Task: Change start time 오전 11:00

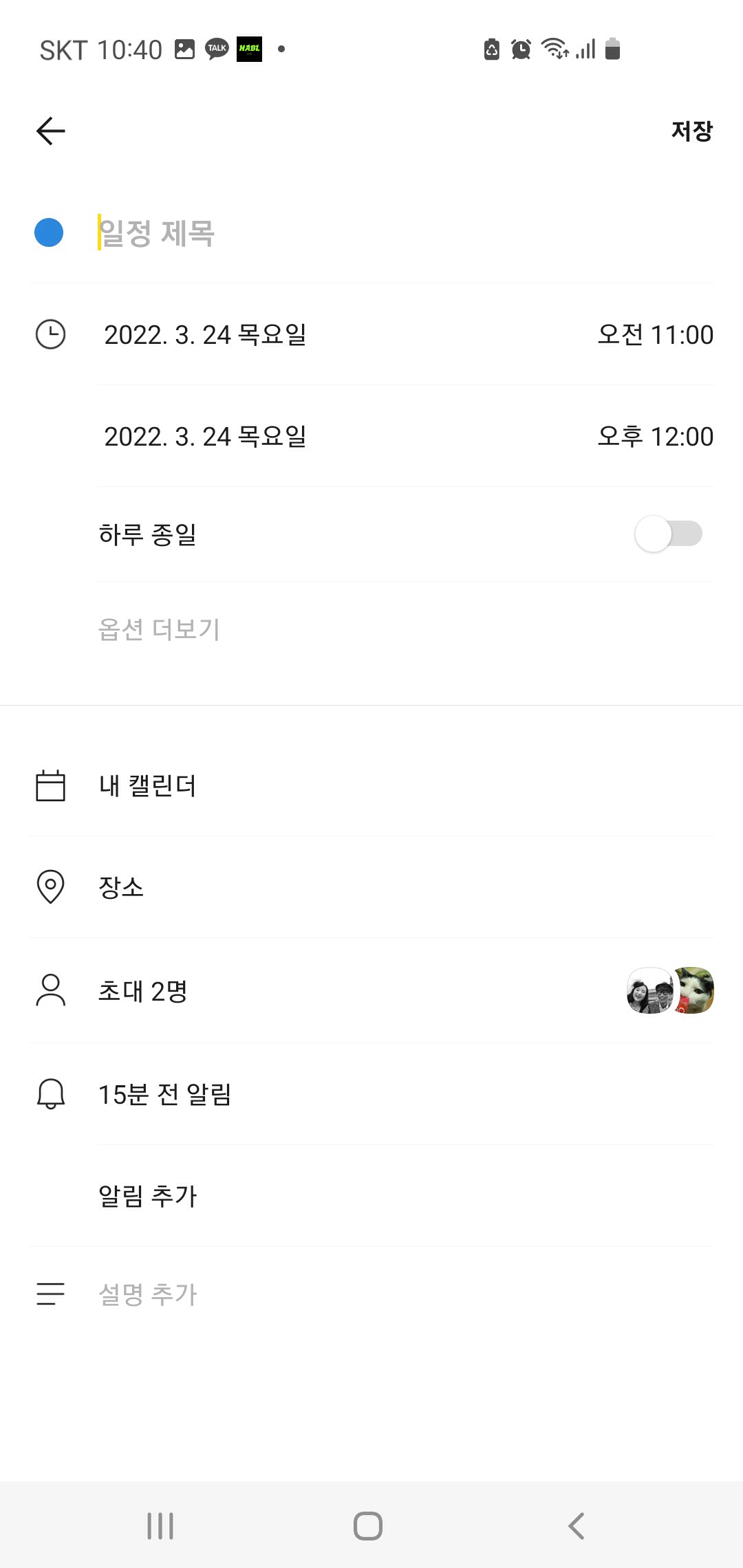Action: point(655,335)
